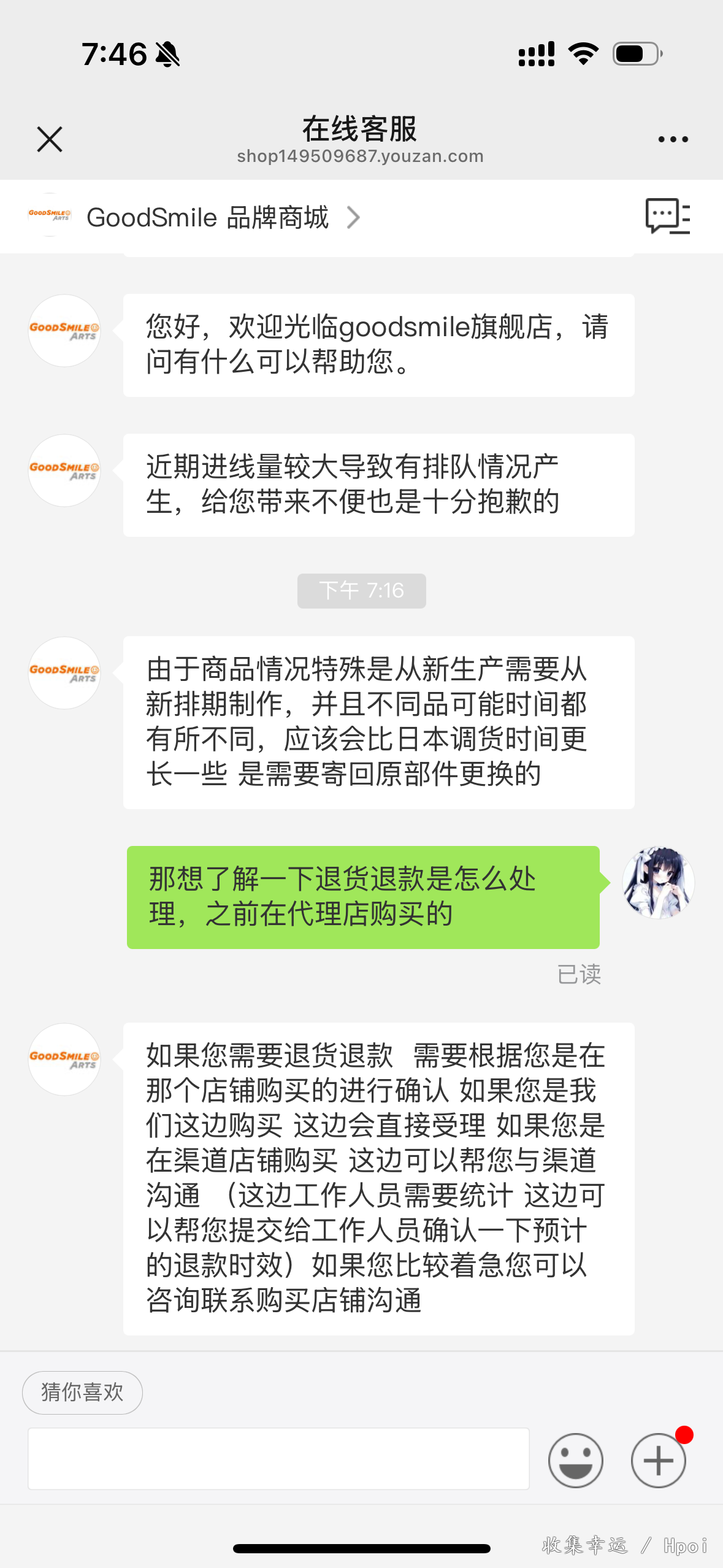Open the message list icon
Screen dimensions: 723x1568
667,216
